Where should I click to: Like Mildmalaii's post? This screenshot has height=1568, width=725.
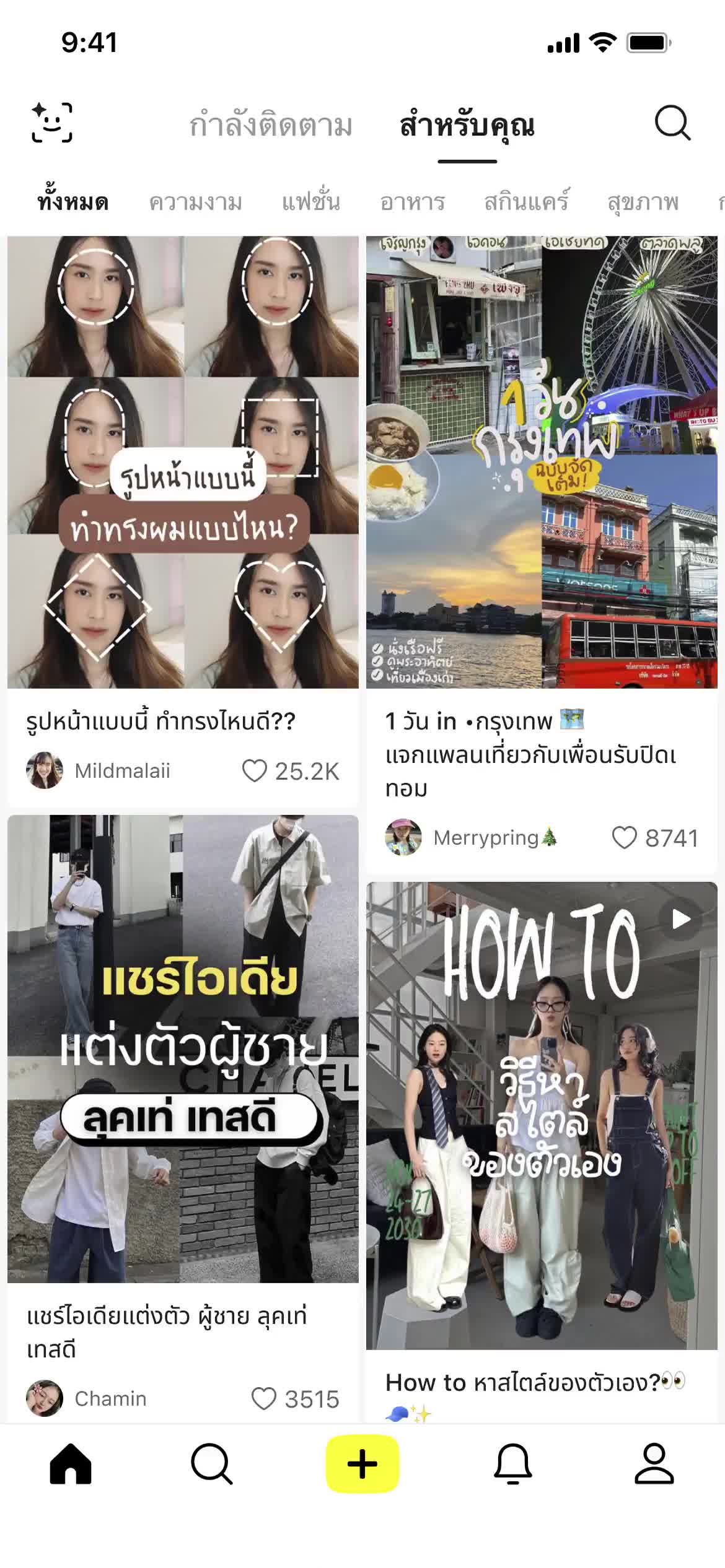(x=254, y=771)
